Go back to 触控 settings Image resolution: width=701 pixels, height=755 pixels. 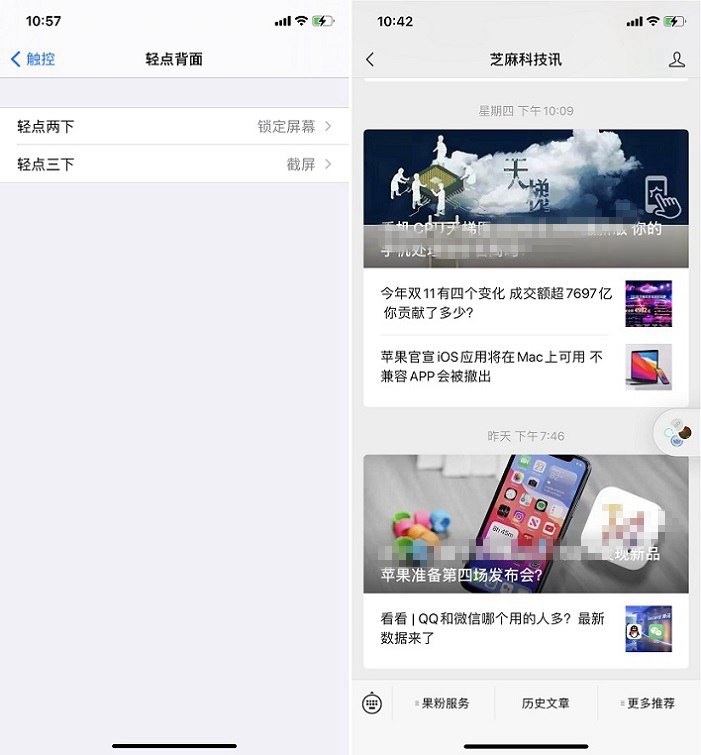click(x=32, y=59)
